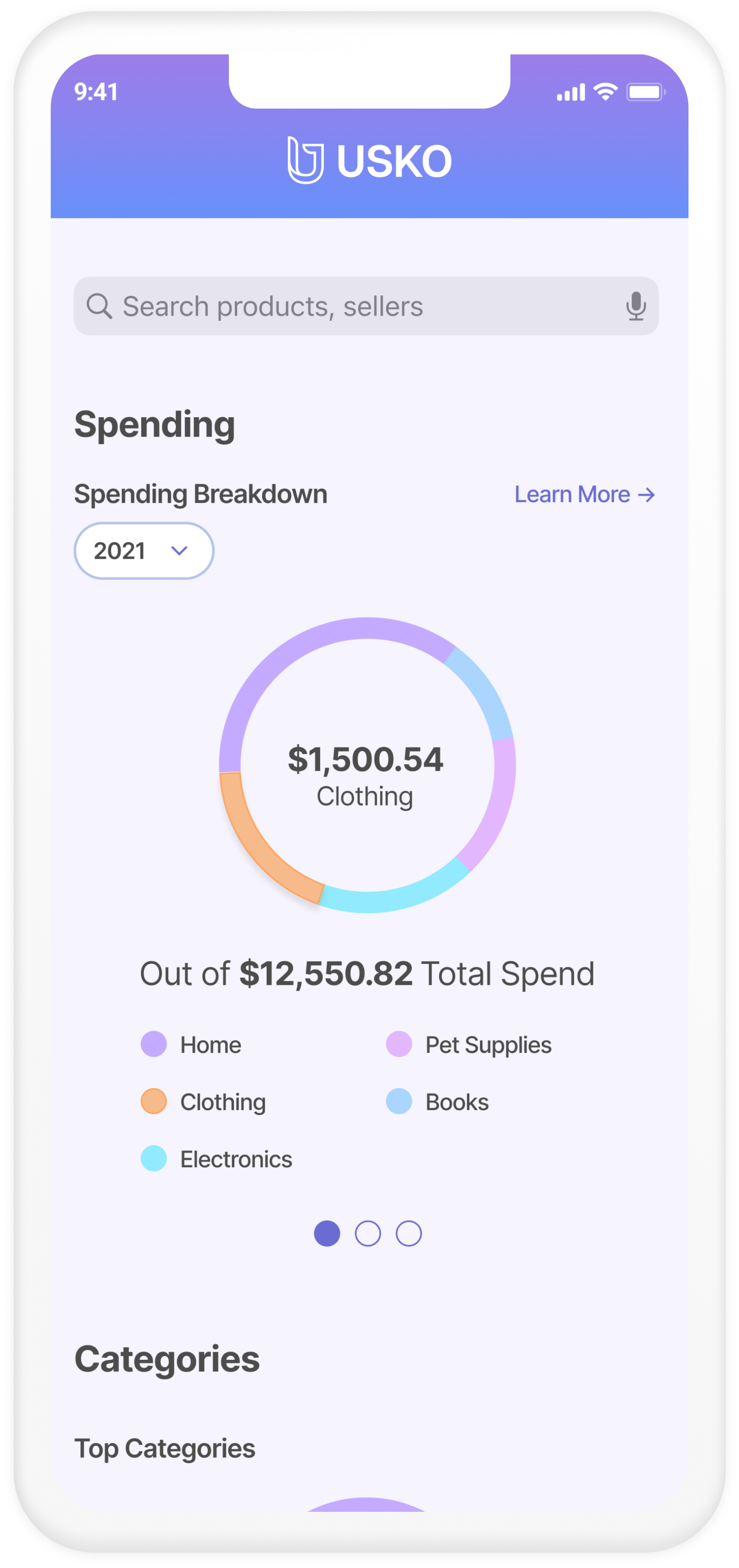Expand the 2021 year dropdown
The image size is (739, 1568).
[x=144, y=550]
